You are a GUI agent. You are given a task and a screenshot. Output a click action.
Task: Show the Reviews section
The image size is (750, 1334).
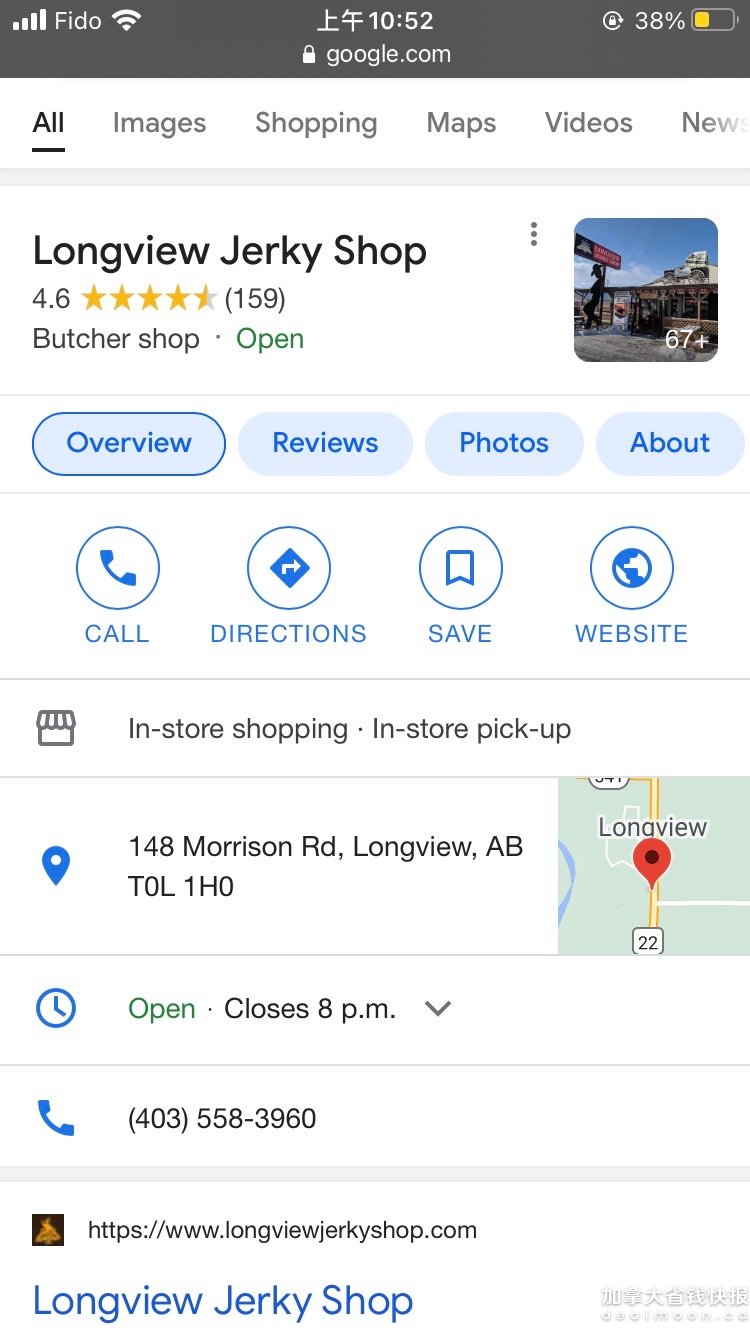(325, 443)
